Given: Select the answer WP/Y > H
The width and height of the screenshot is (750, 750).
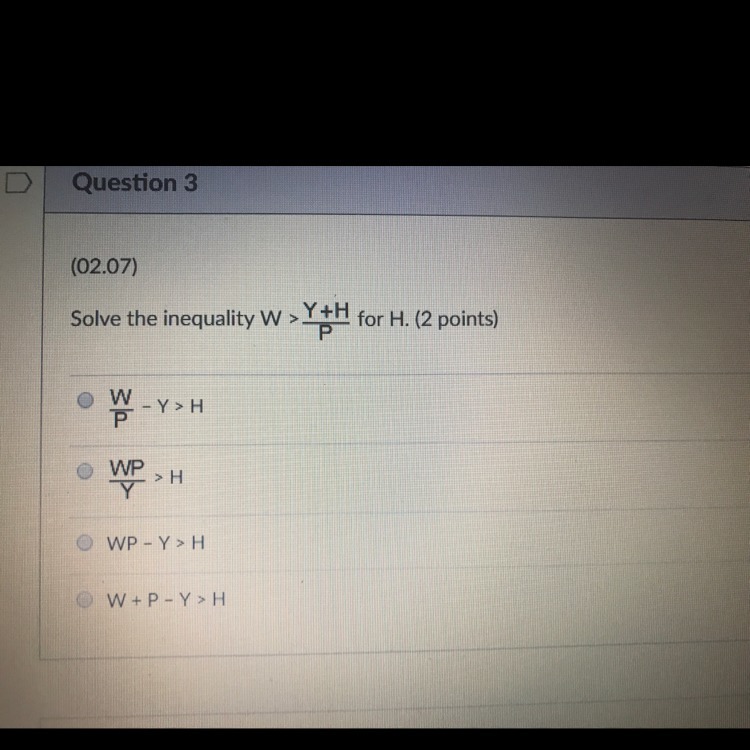Looking at the screenshot, I should tap(88, 472).
